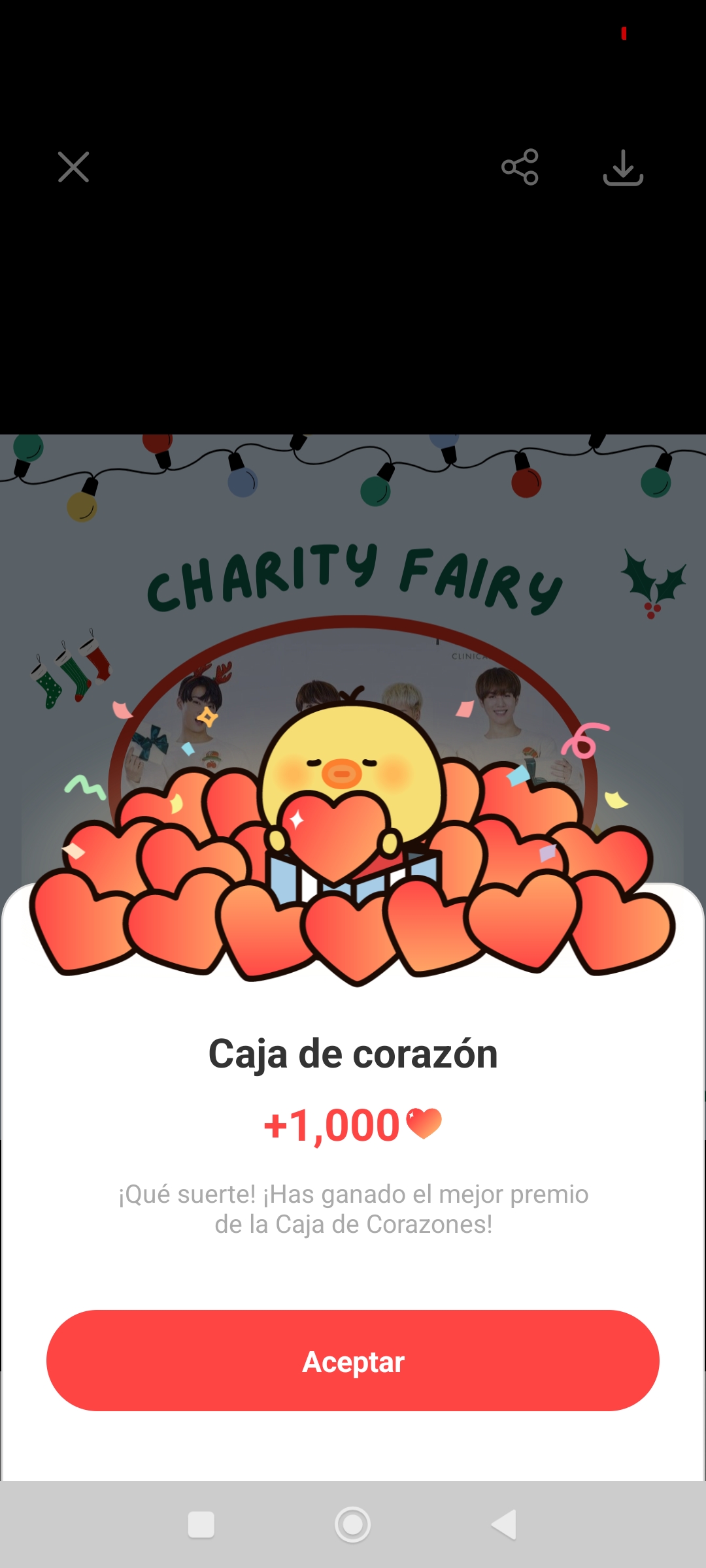Go to the home screen
The width and height of the screenshot is (706, 1568).
pos(353,1524)
